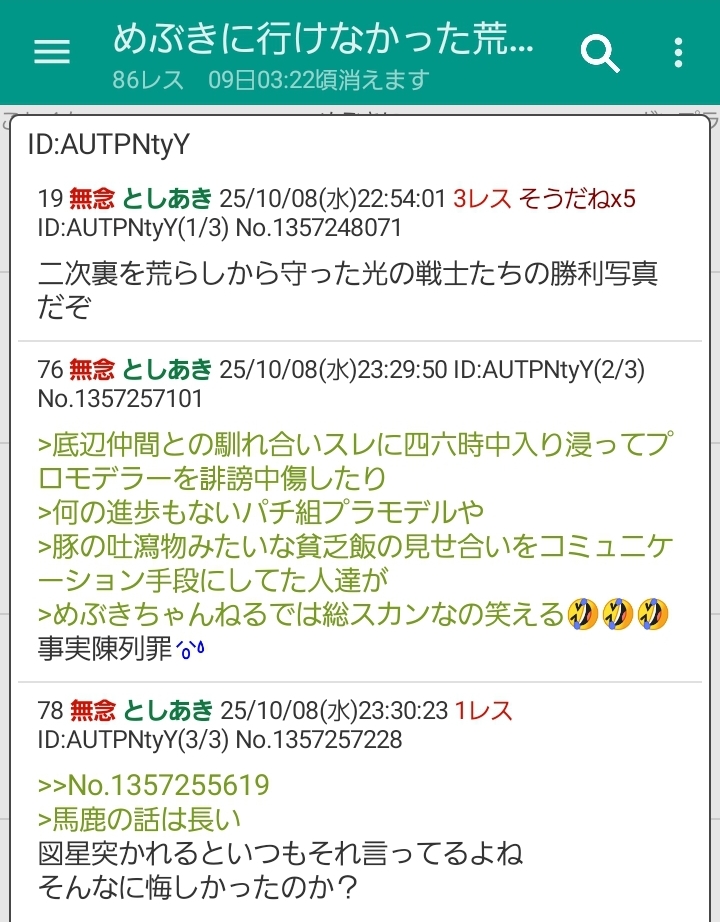This screenshot has height=922, width=720.
Task: Open the 3レス replies on post 19
Action: (x=482, y=199)
